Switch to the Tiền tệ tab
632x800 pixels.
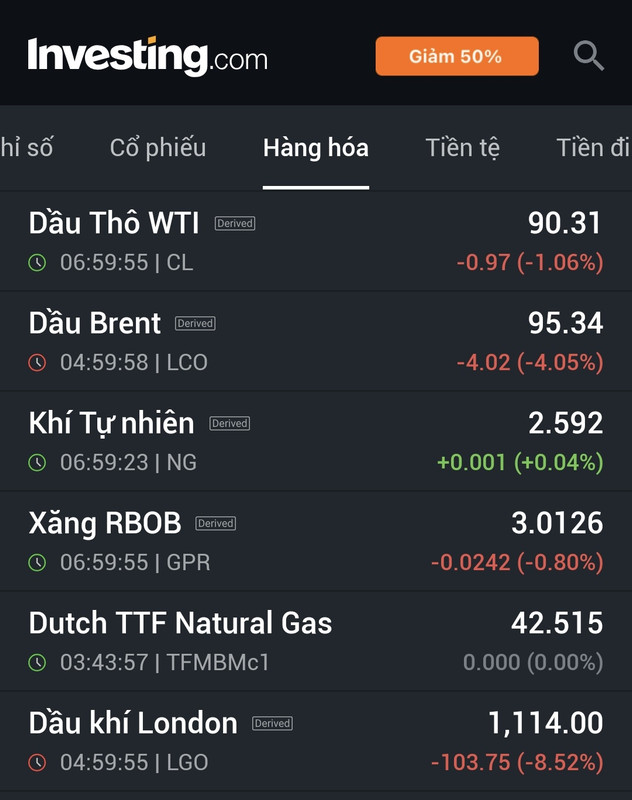coord(463,148)
